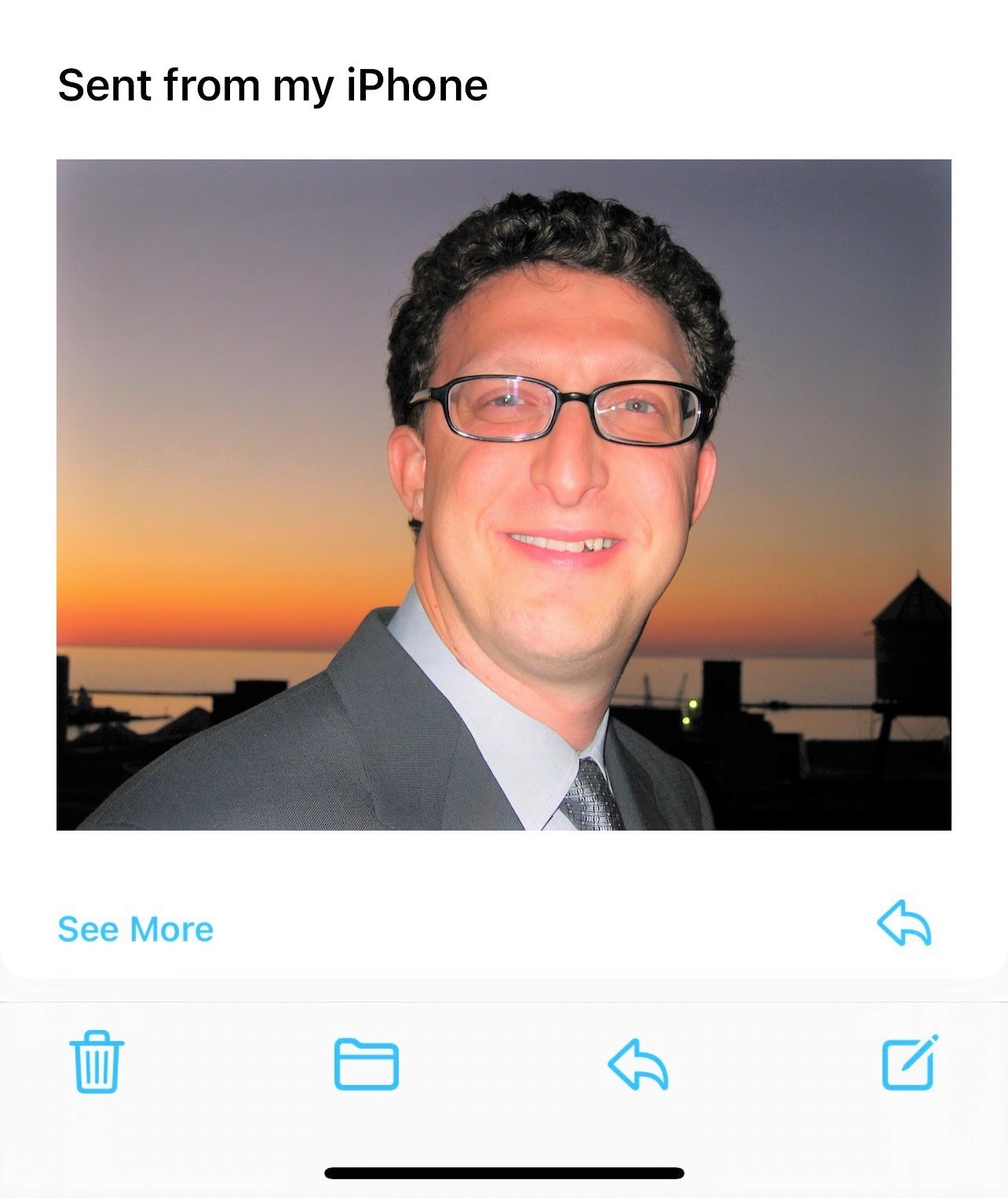Move the message using the folder icon
The height and width of the screenshot is (1198, 1008).
point(366,1063)
